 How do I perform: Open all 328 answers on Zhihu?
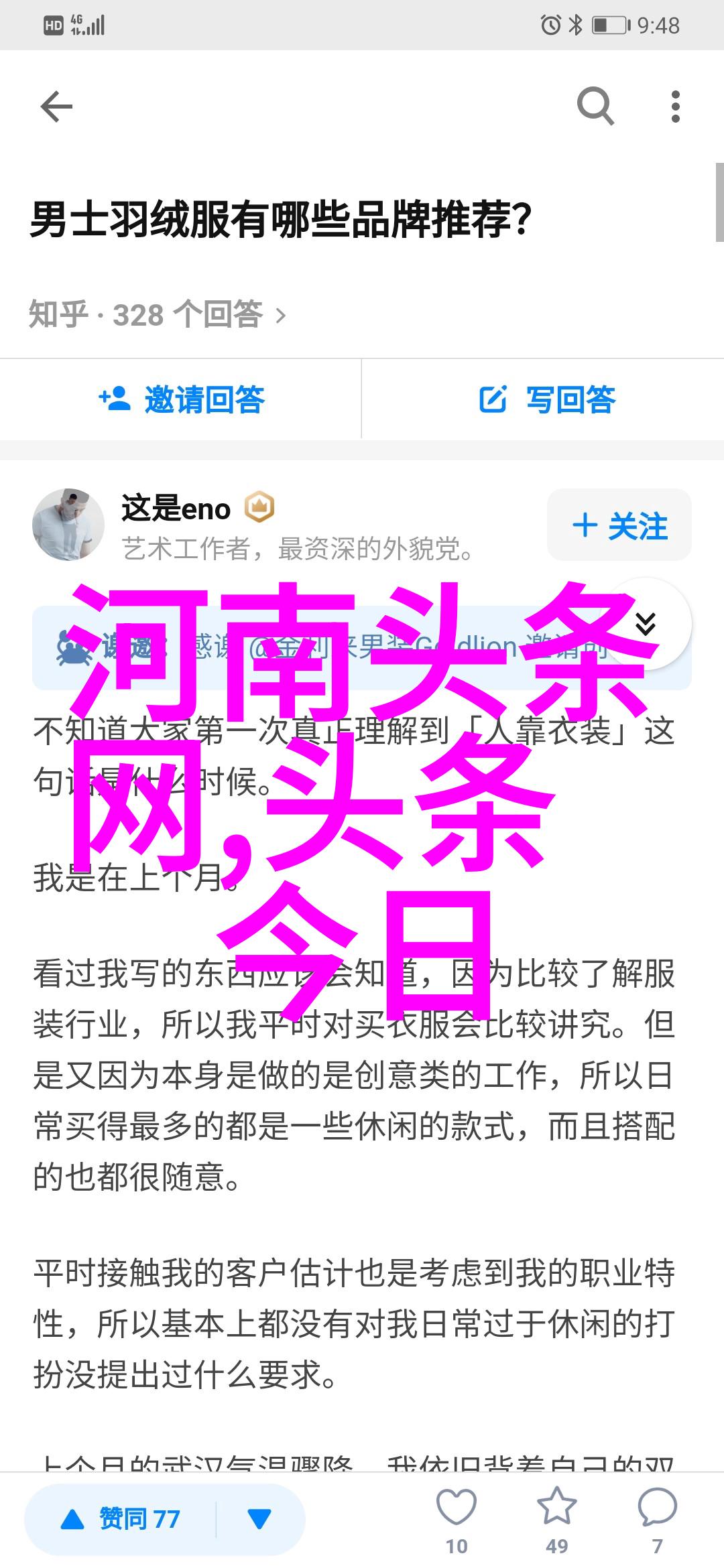158,315
